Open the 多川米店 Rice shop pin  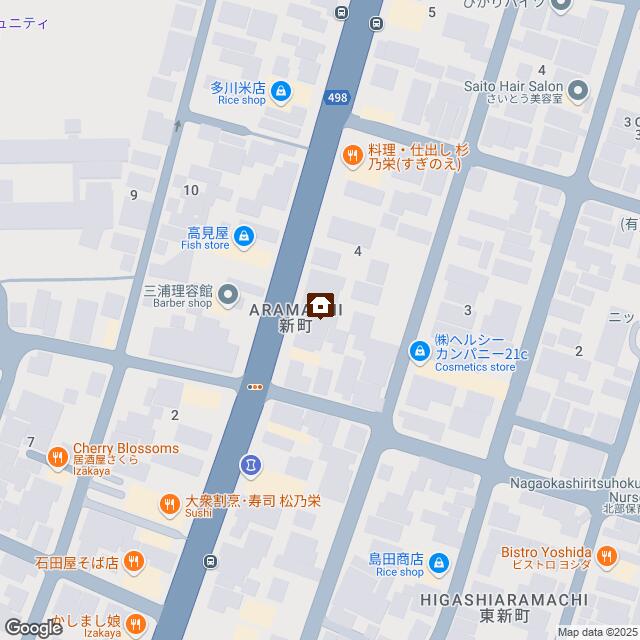click(x=282, y=92)
